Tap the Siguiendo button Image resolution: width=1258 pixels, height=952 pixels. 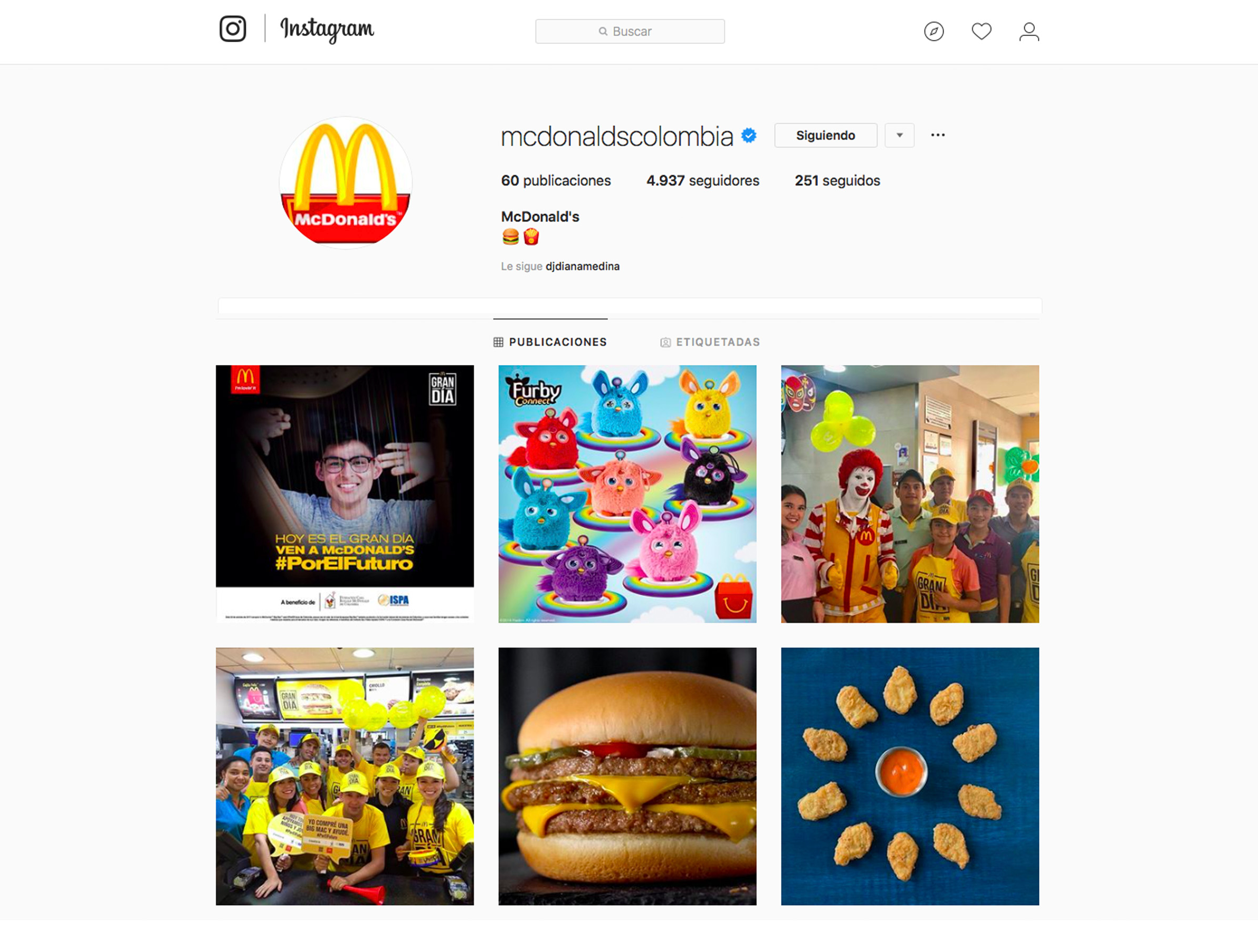pos(825,135)
